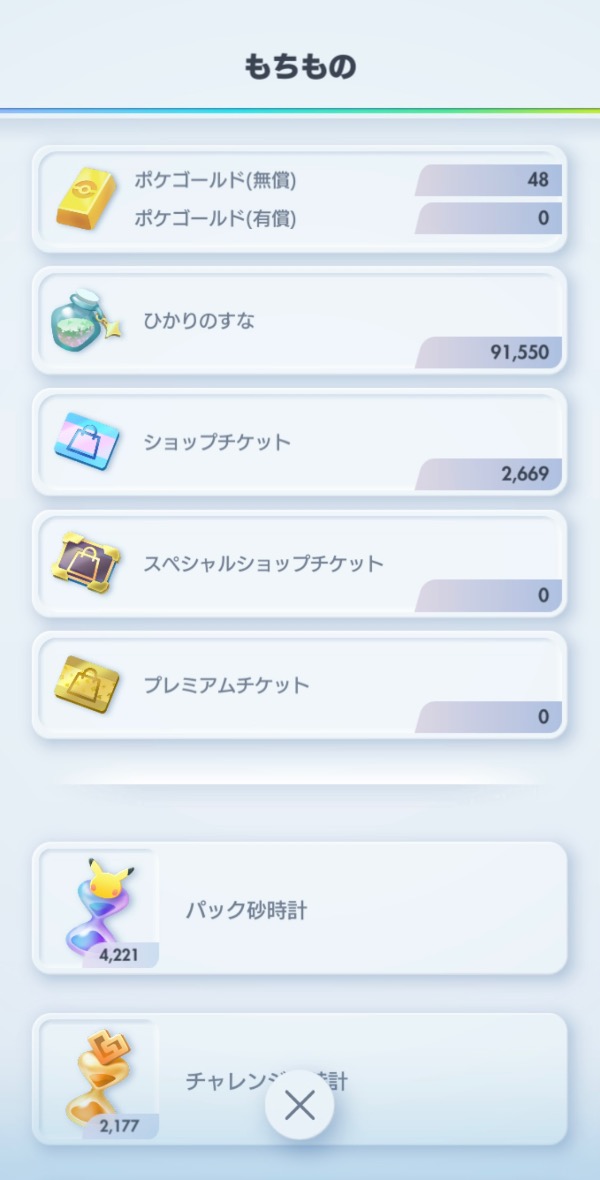Open the ショップチケット item row
The height and width of the screenshot is (1180, 600).
299,442
